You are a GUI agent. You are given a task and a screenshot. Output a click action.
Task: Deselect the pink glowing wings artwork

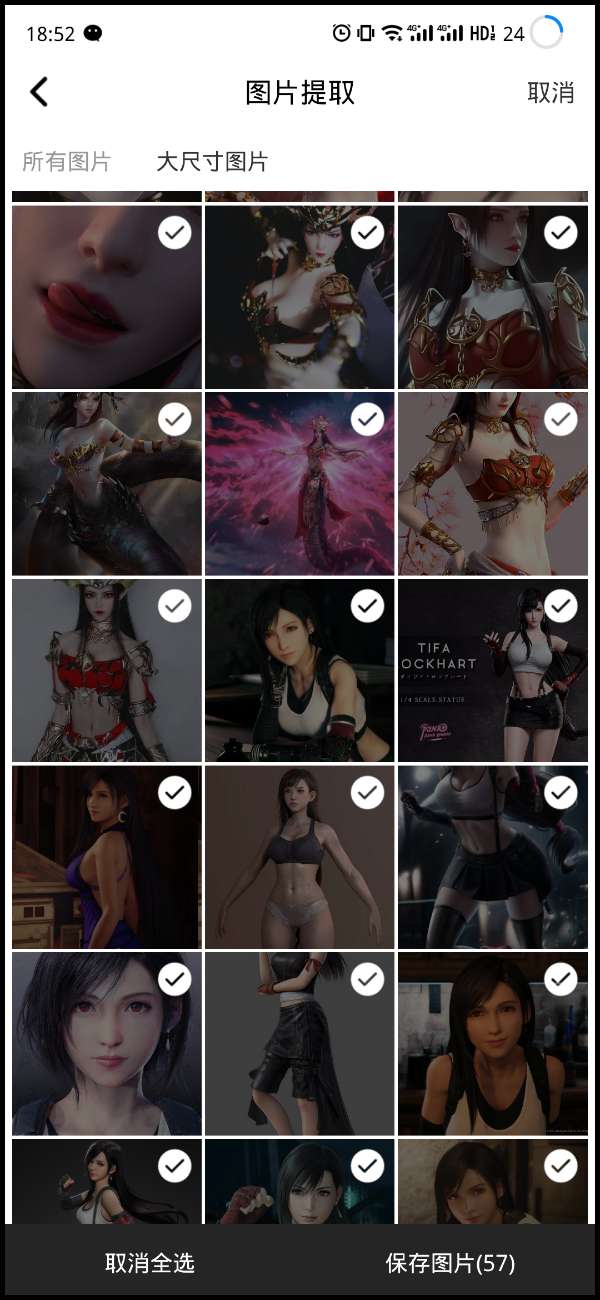coord(368,420)
